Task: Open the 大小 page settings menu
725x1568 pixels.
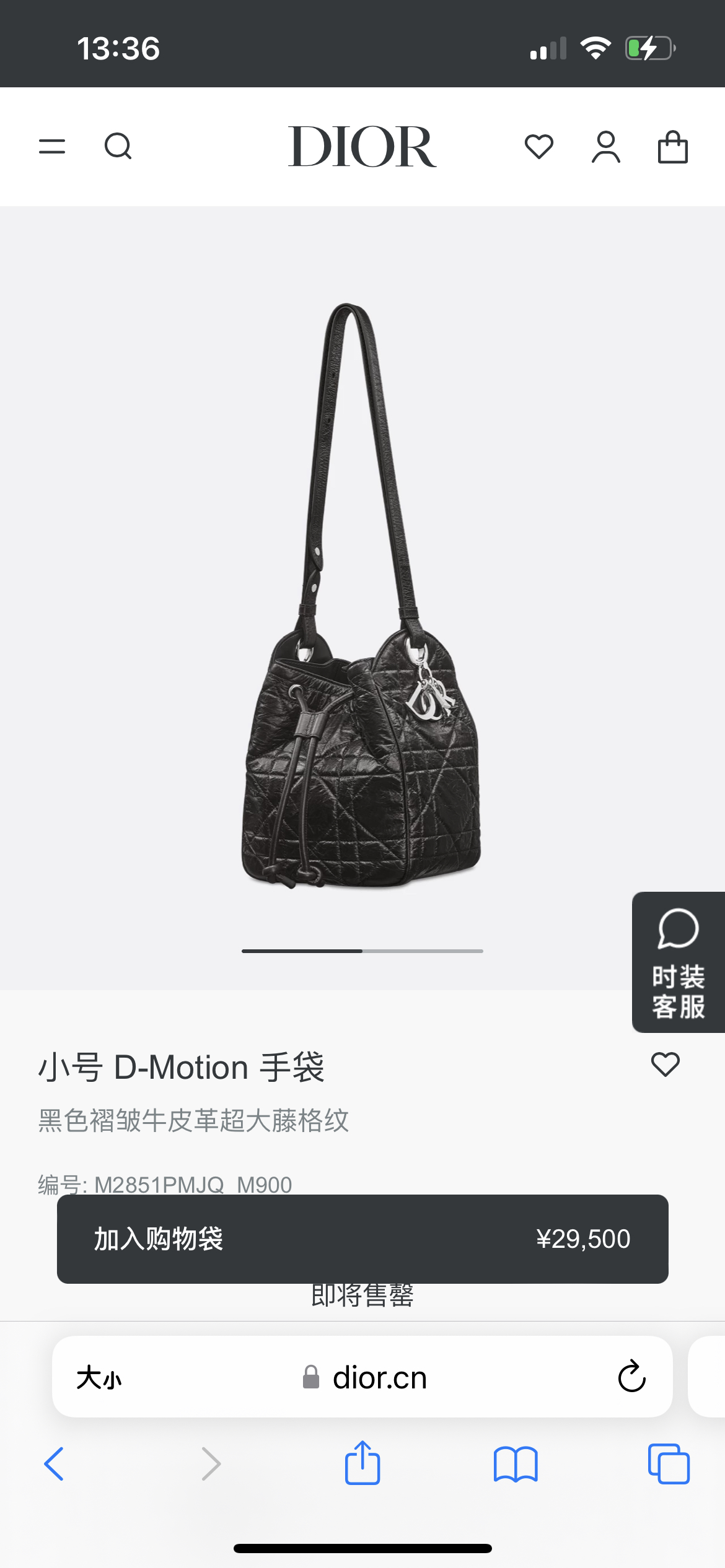Action: pos(99,1378)
